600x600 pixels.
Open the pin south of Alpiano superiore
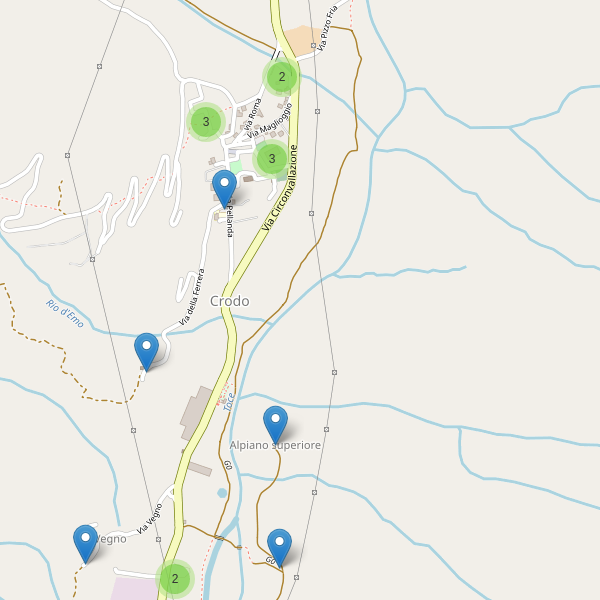279,546
